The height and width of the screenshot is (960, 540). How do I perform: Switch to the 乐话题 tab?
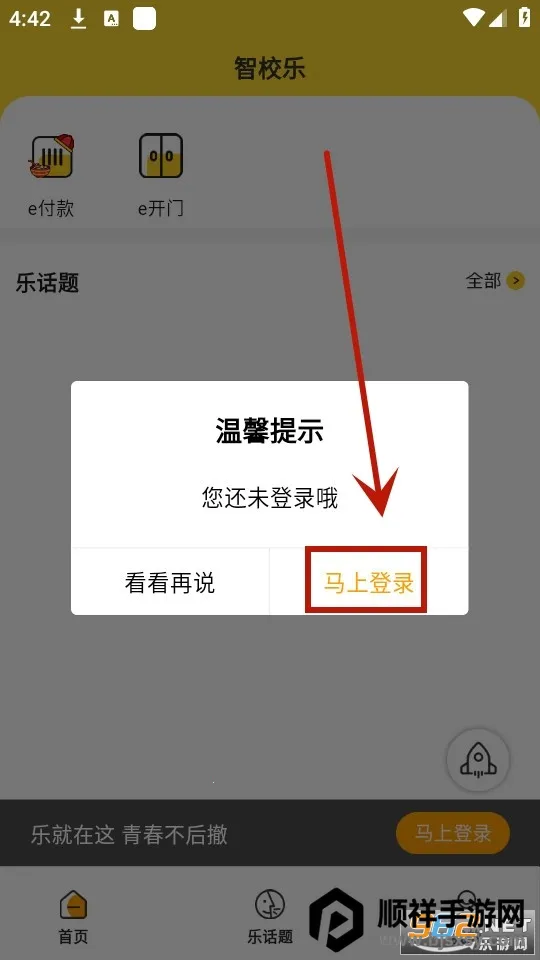(x=270, y=917)
